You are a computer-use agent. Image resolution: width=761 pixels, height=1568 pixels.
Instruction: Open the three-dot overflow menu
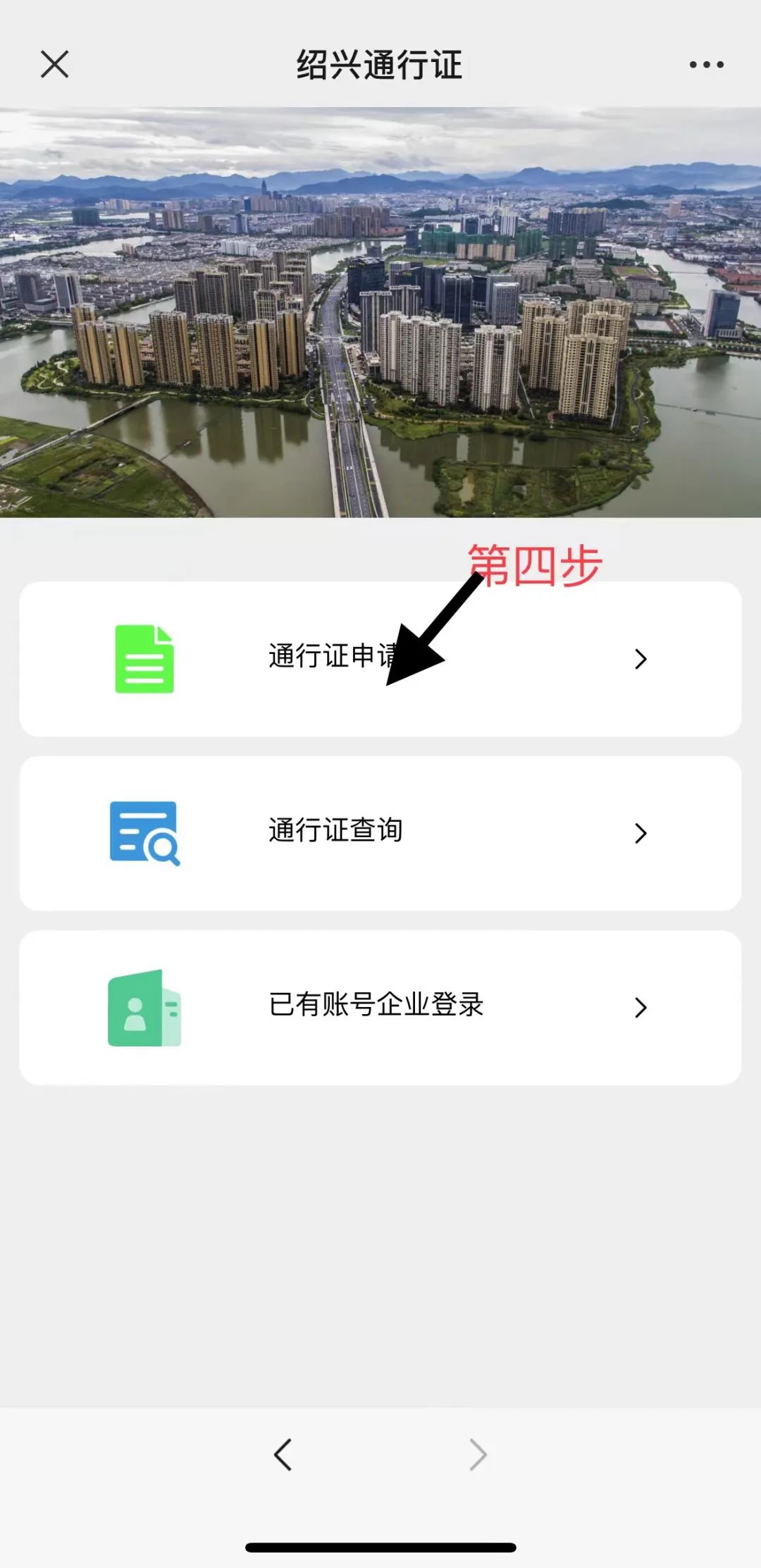click(x=706, y=65)
